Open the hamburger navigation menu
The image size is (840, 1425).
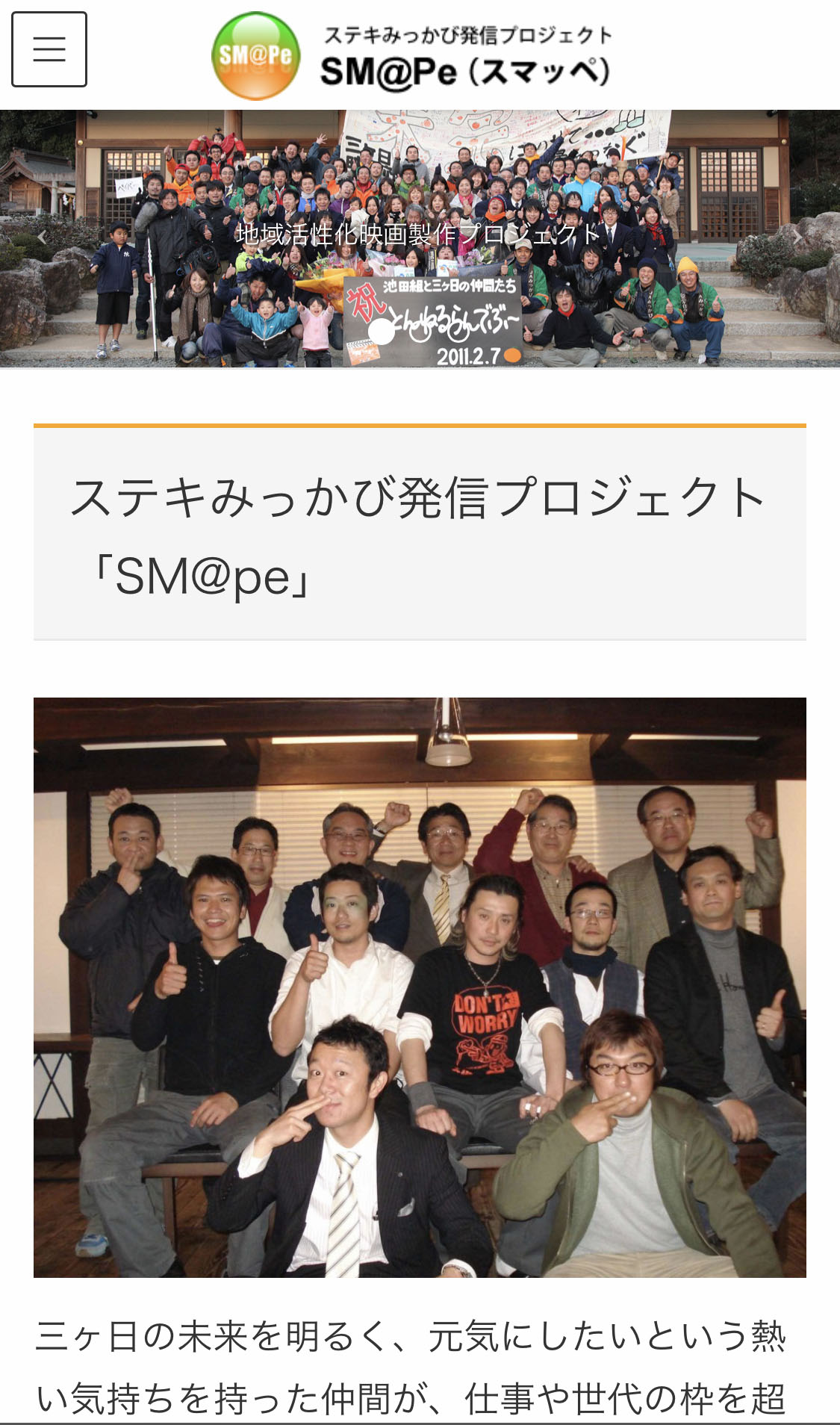pos(49,49)
